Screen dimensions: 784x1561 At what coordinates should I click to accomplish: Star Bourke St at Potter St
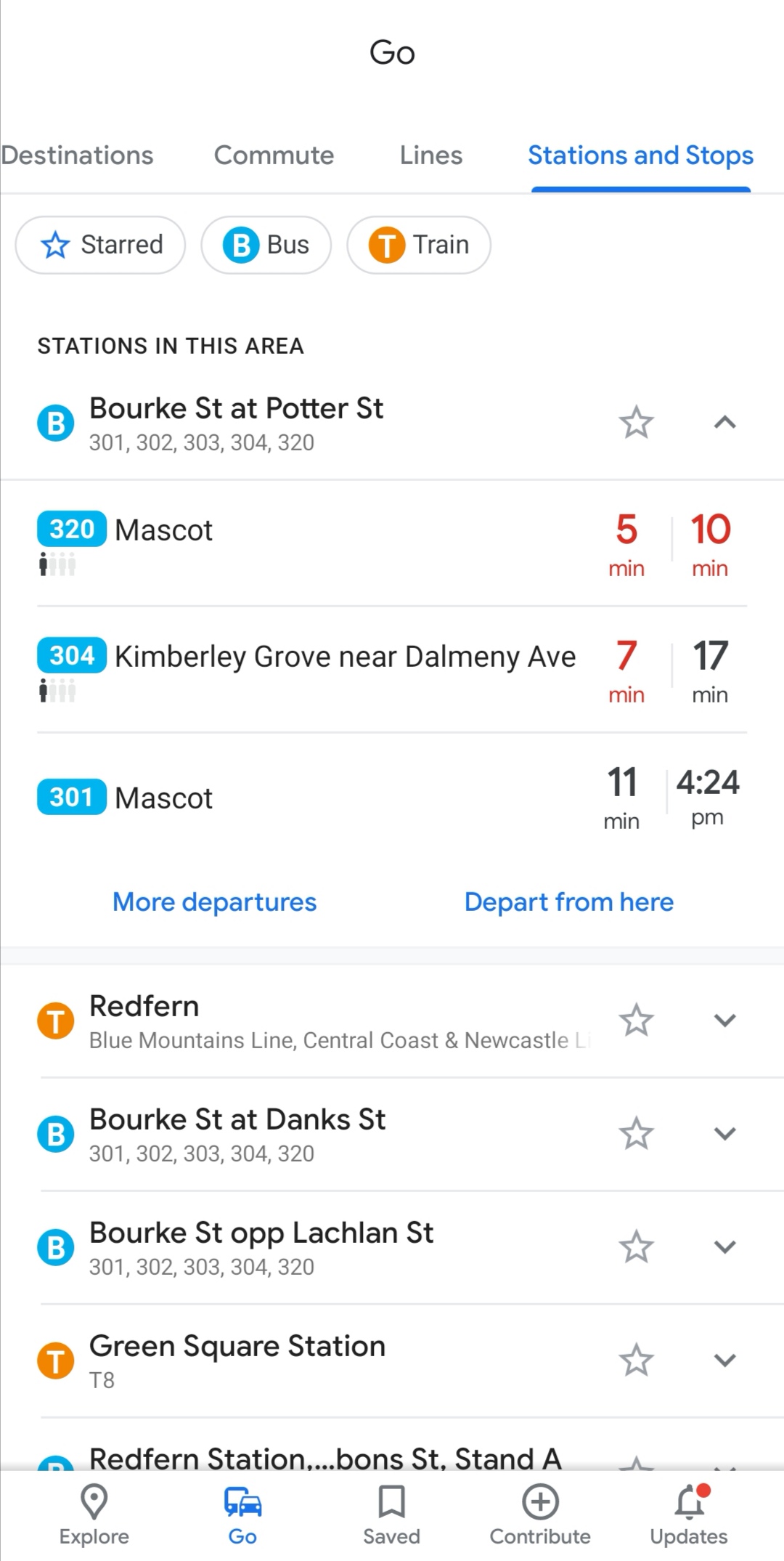(x=637, y=423)
